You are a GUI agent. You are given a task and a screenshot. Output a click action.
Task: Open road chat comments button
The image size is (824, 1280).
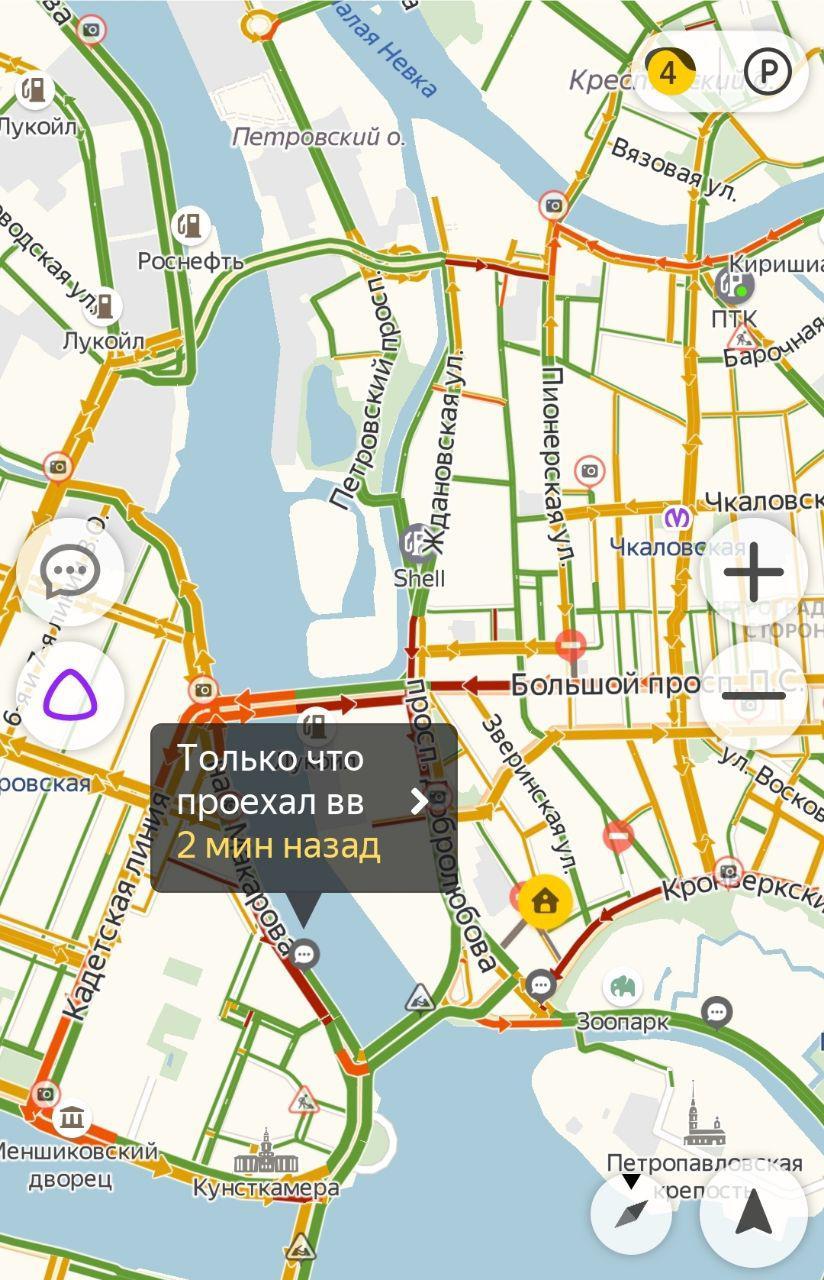[69, 572]
